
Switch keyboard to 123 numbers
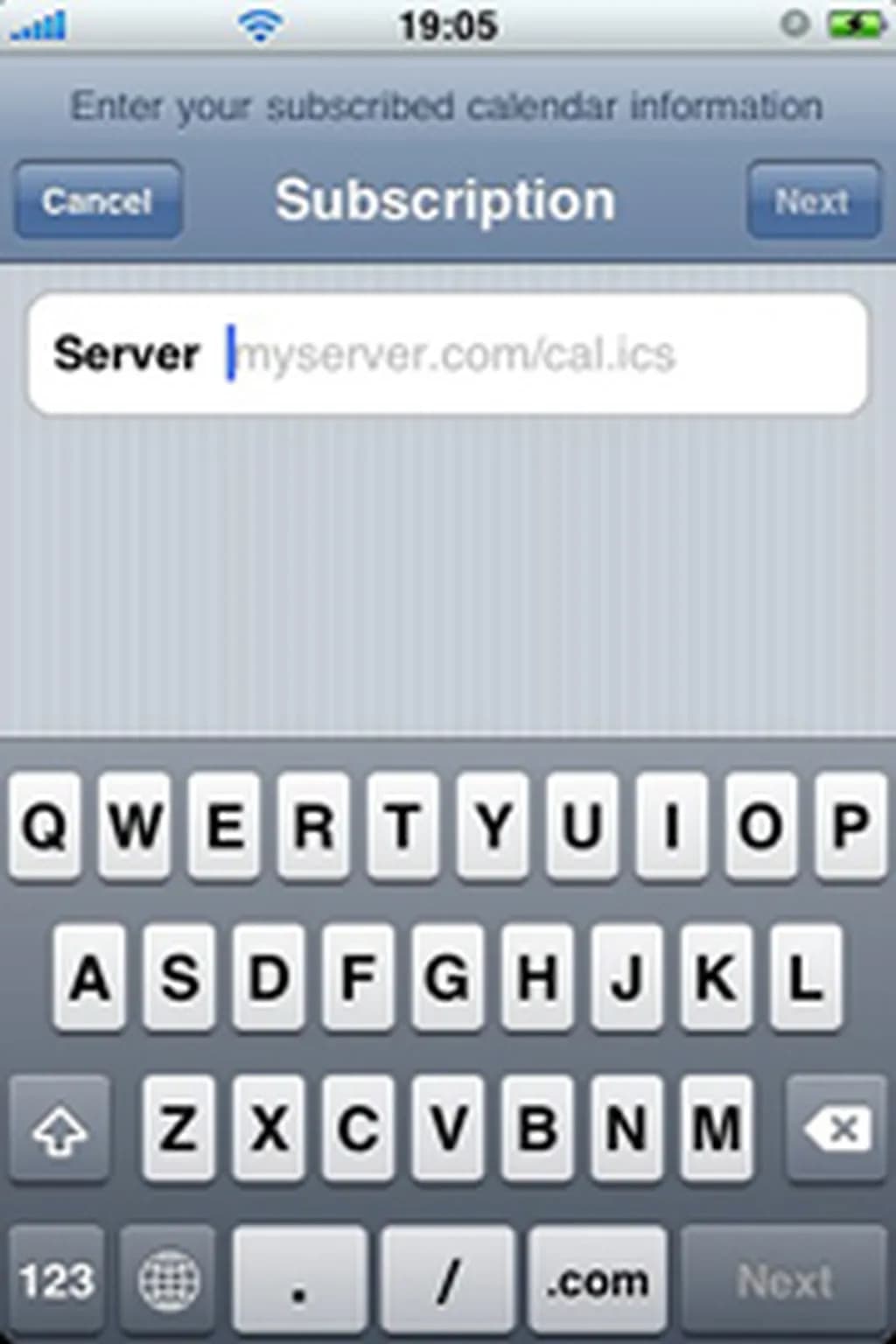pyautogui.click(x=57, y=1281)
